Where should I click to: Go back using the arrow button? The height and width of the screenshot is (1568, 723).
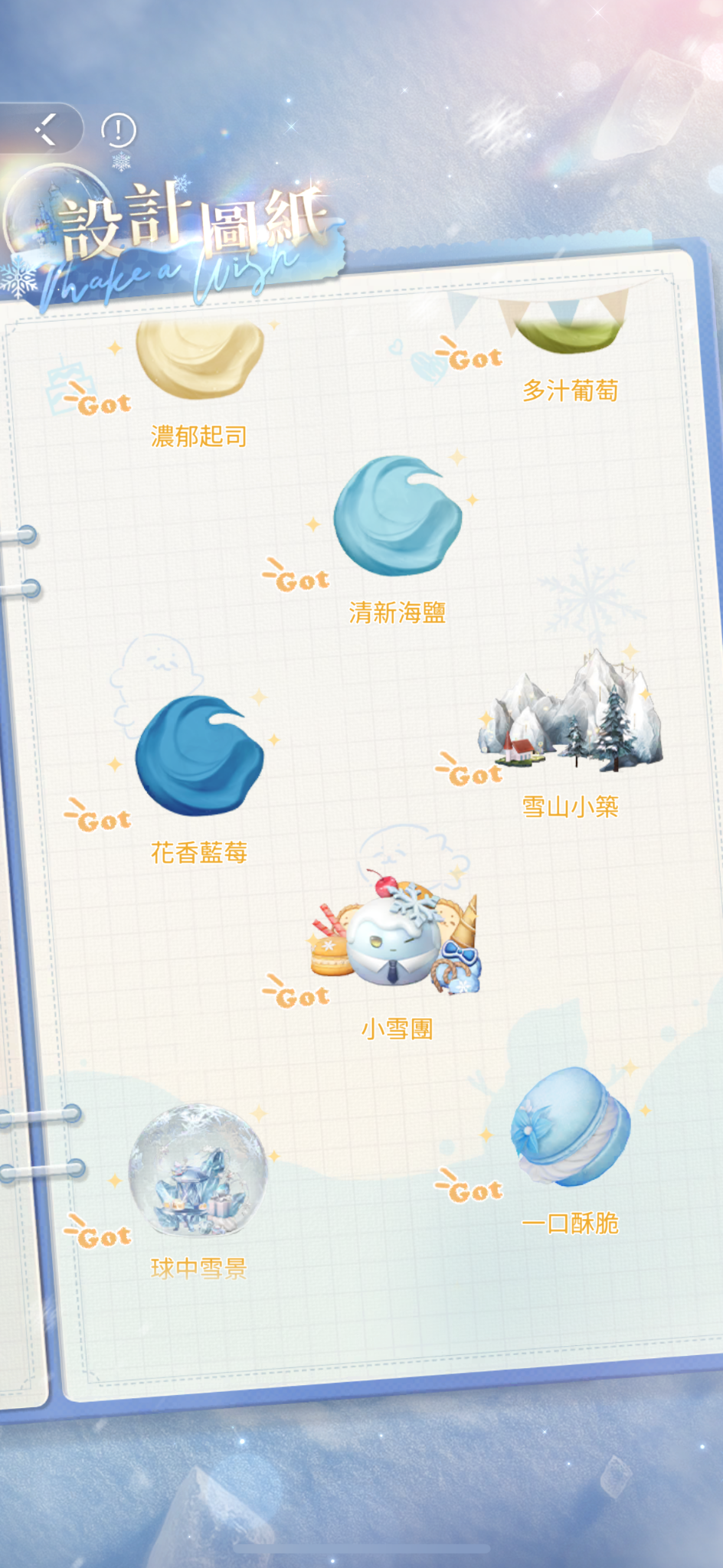[x=46, y=129]
